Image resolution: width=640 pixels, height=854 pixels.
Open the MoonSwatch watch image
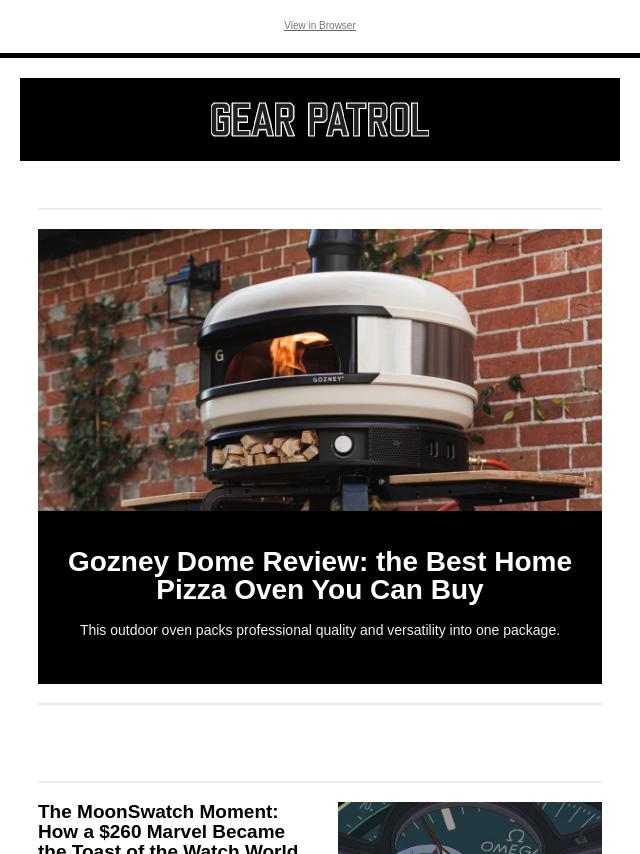point(469,829)
